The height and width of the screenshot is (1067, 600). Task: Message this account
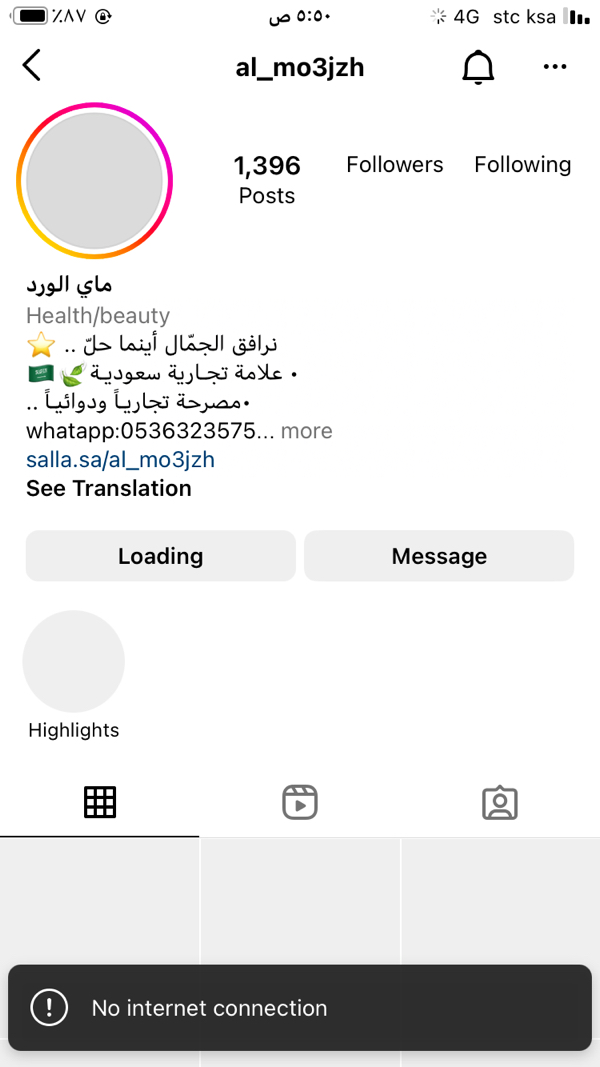tap(439, 556)
